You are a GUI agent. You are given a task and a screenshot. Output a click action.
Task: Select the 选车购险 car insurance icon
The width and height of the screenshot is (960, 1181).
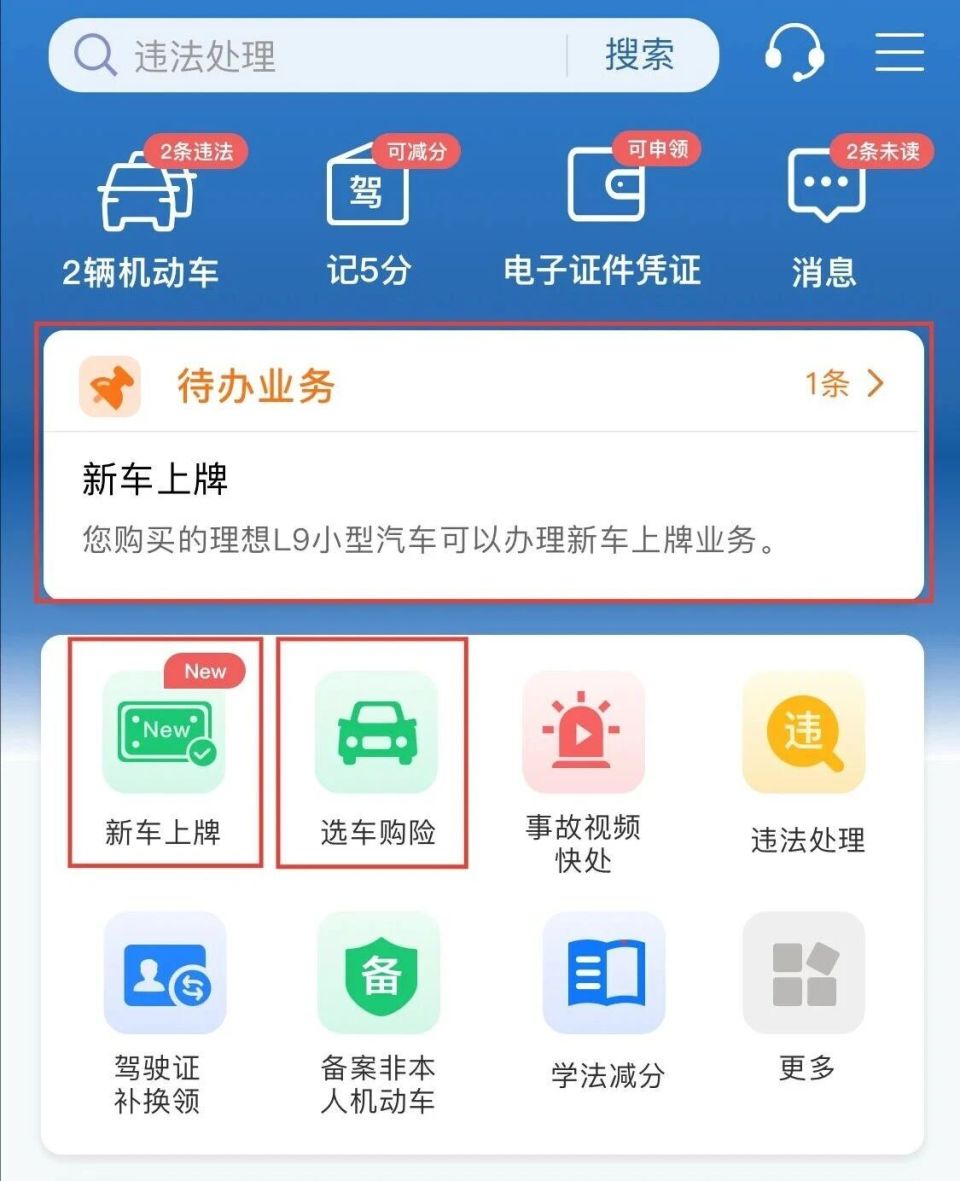coord(377,735)
